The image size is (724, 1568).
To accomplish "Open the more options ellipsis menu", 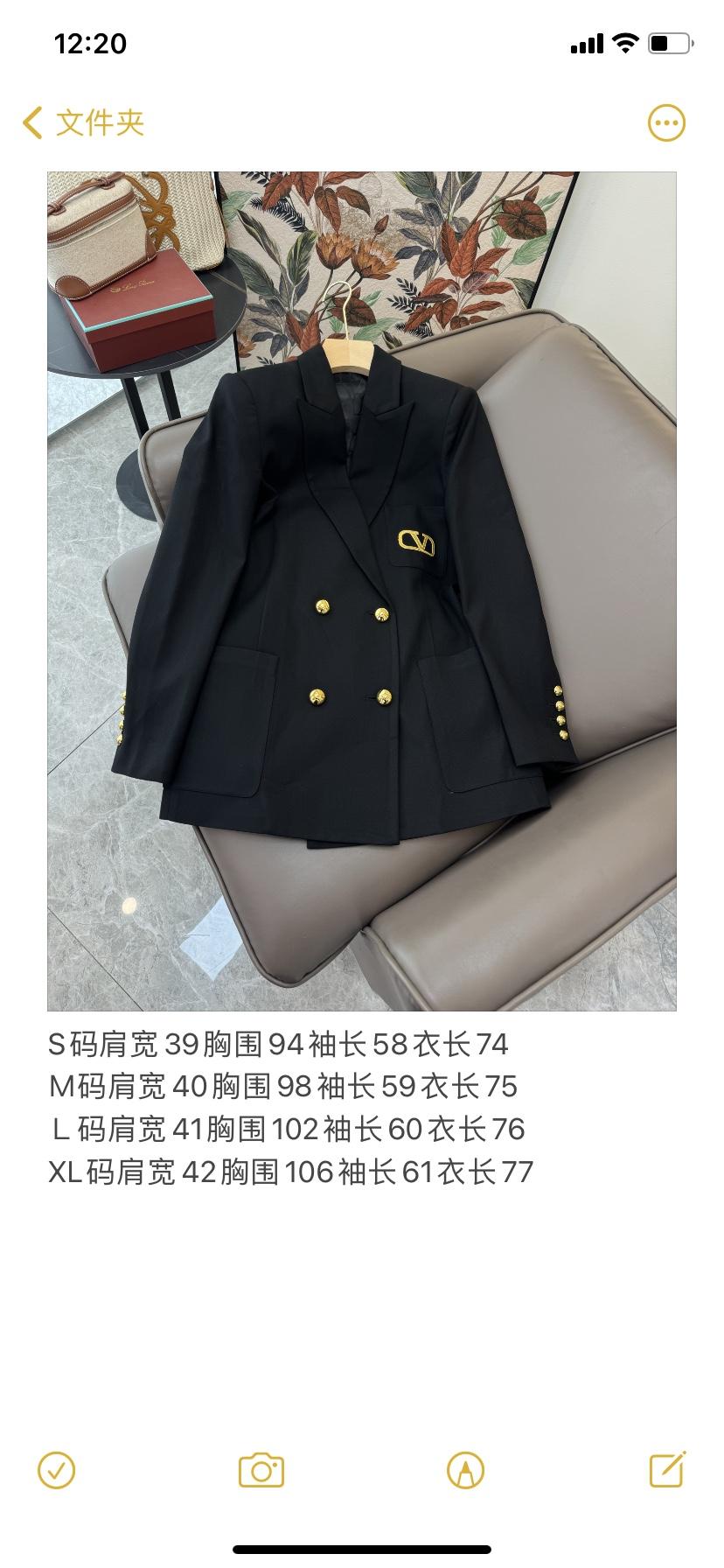I will (666, 122).
